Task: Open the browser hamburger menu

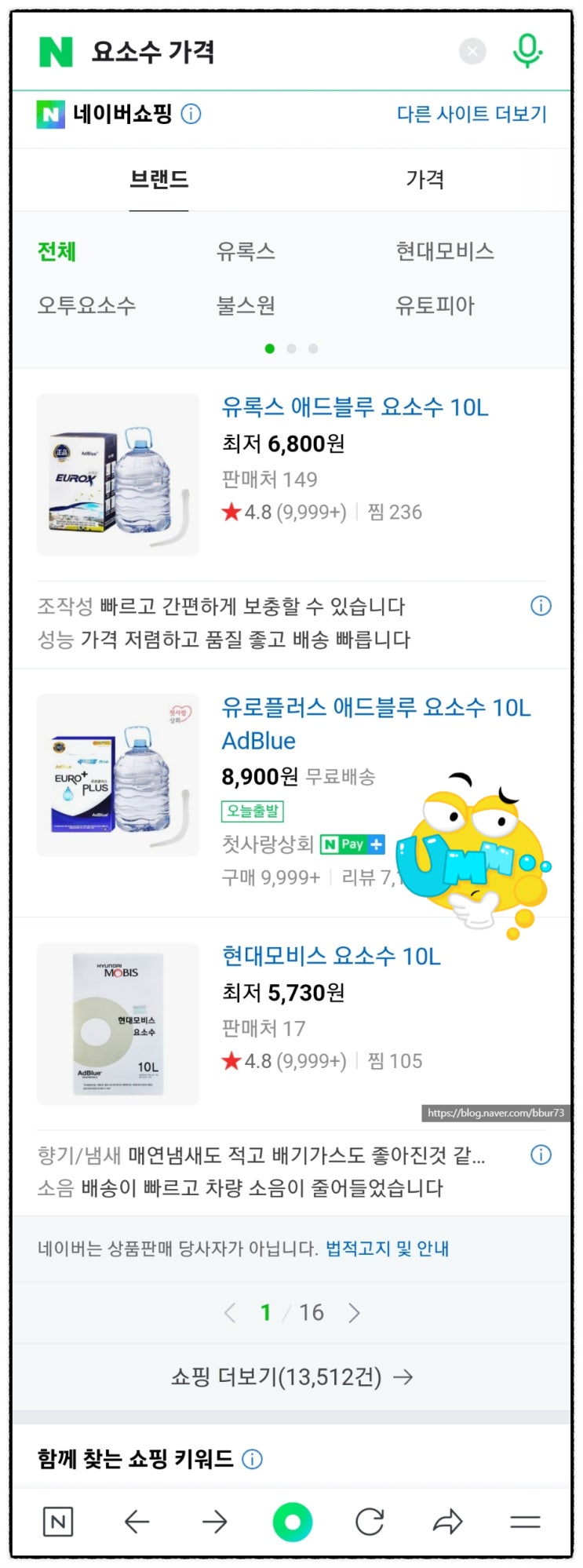Action: point(525,1522)
